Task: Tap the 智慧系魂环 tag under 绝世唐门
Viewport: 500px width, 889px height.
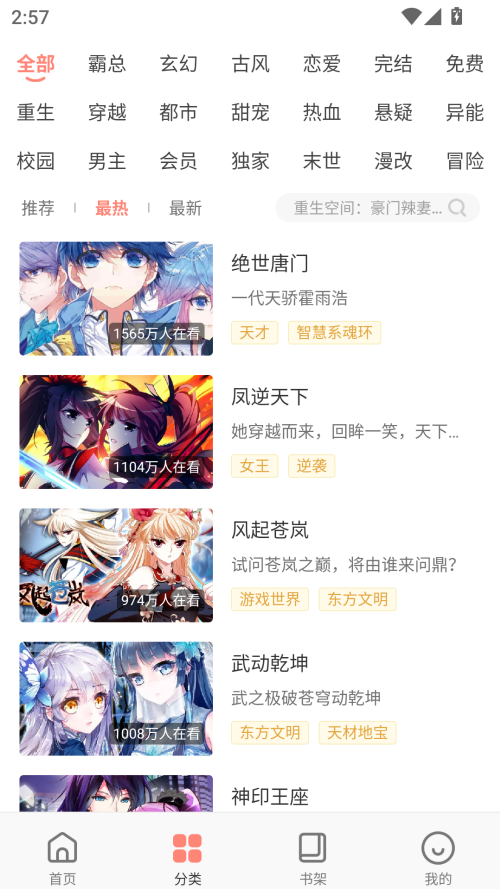Action: click(334, 333)
